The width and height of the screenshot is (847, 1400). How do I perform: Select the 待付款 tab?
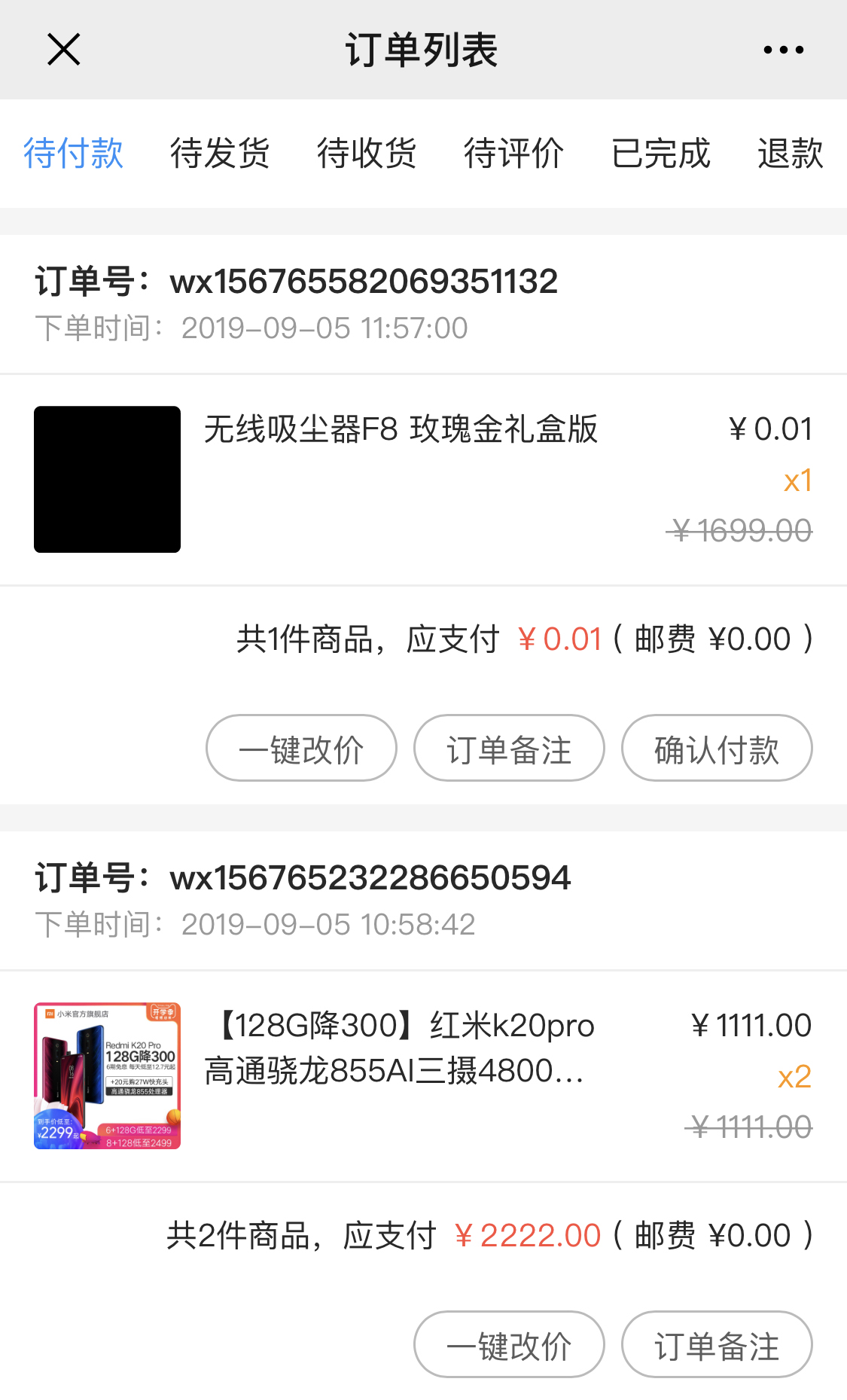[x=73, y=154]
